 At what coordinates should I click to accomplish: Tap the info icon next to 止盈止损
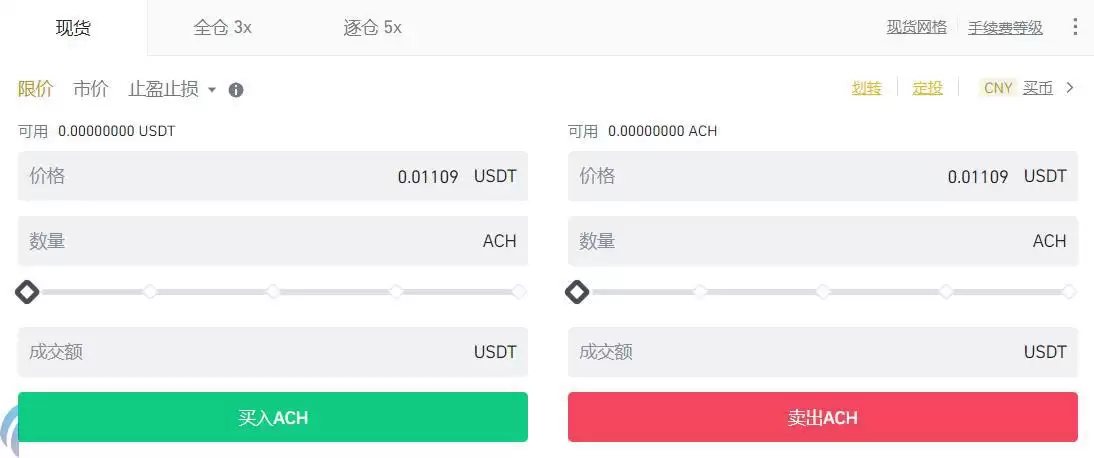pyautogui.click(x=236, y=90)
